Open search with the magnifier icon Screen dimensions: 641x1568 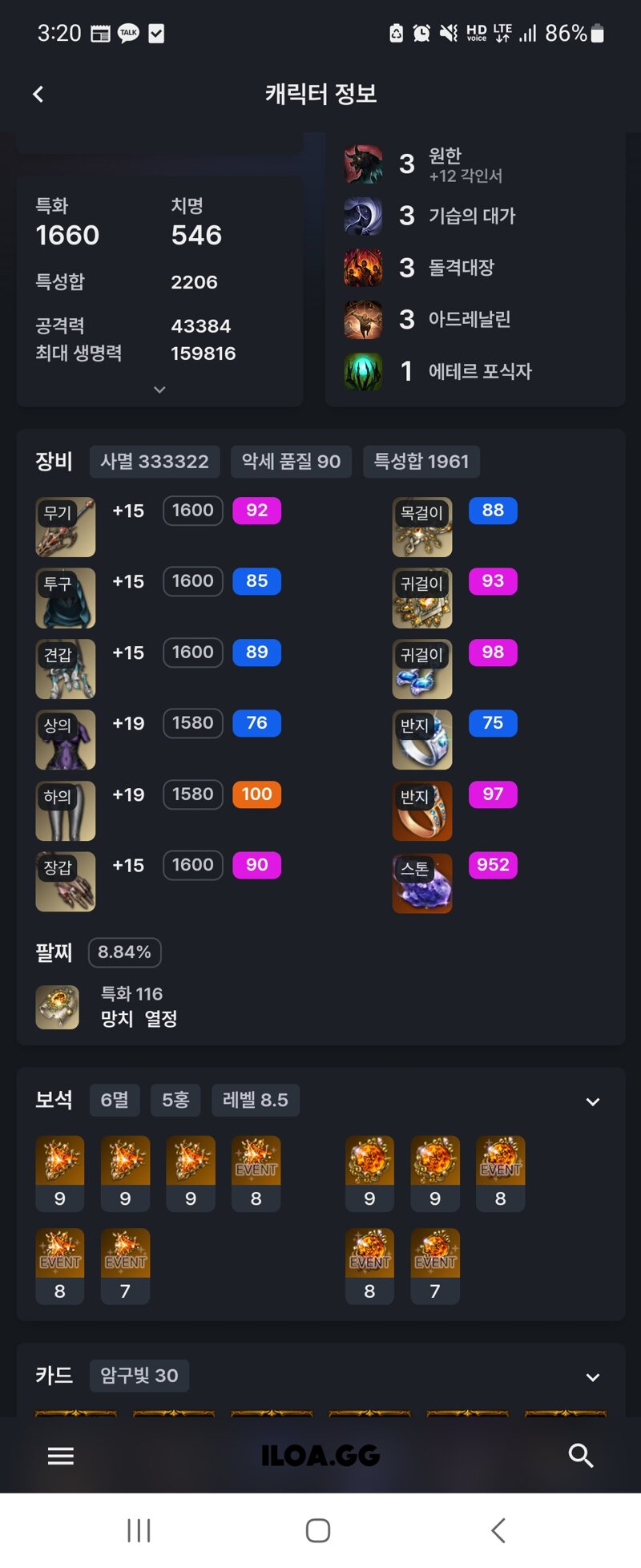(581, 1456)
